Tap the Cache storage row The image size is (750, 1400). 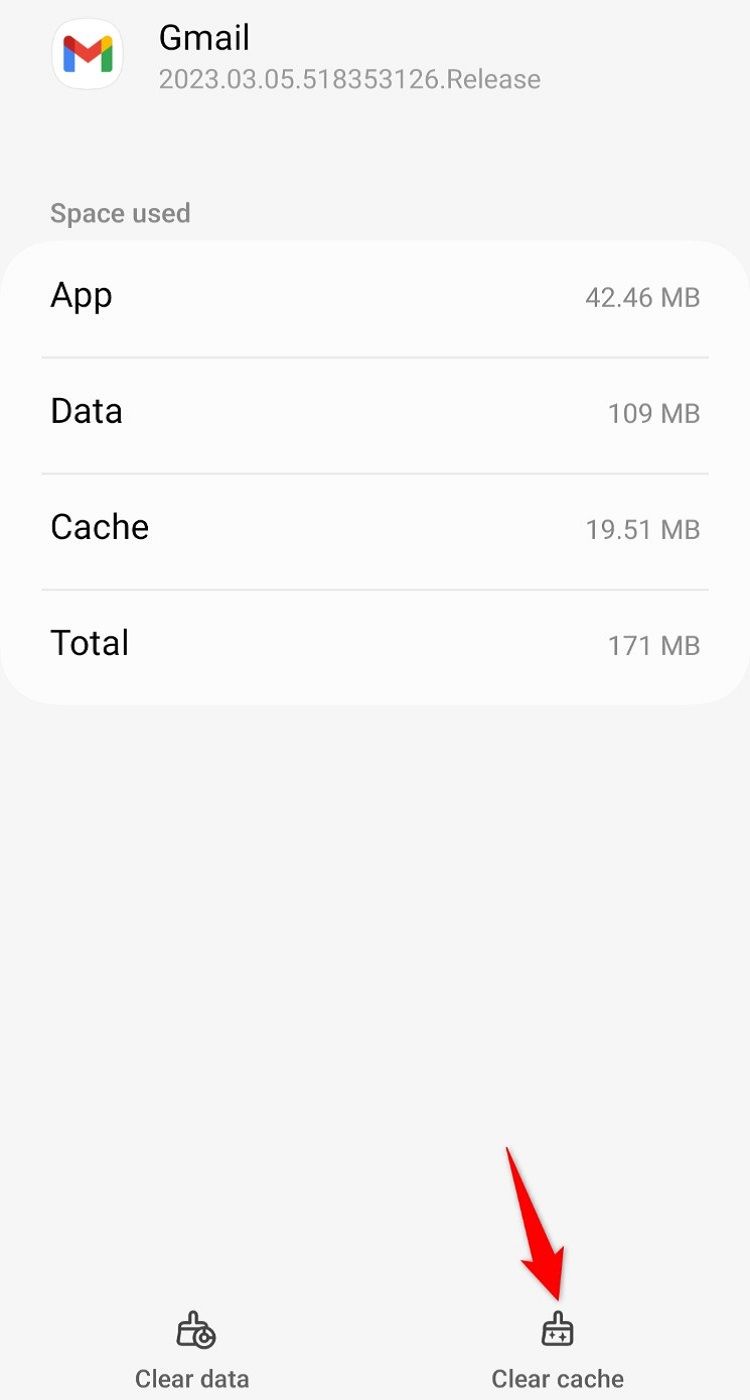click(375, 528)
